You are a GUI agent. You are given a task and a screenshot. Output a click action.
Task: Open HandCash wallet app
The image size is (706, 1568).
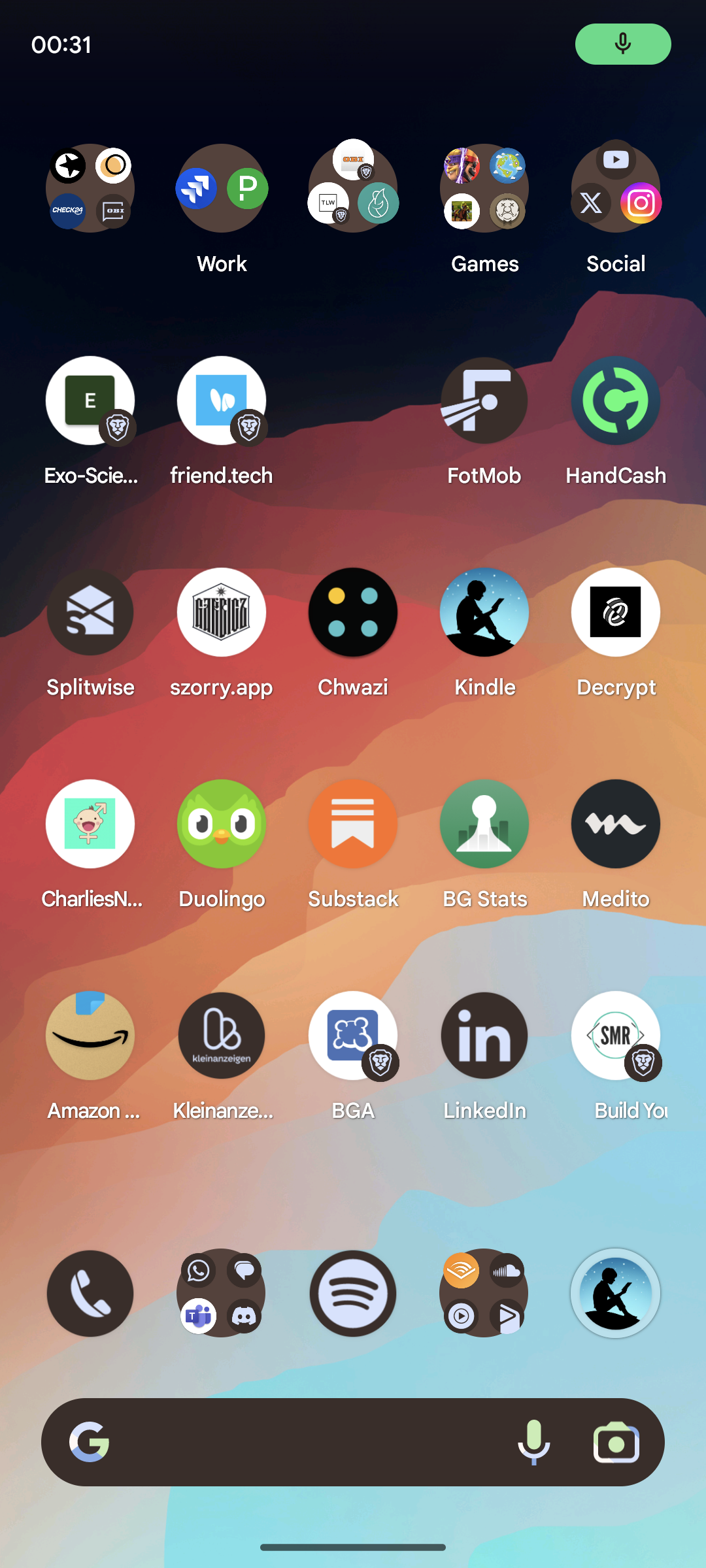pyautogui.click(x=616, y=400)
